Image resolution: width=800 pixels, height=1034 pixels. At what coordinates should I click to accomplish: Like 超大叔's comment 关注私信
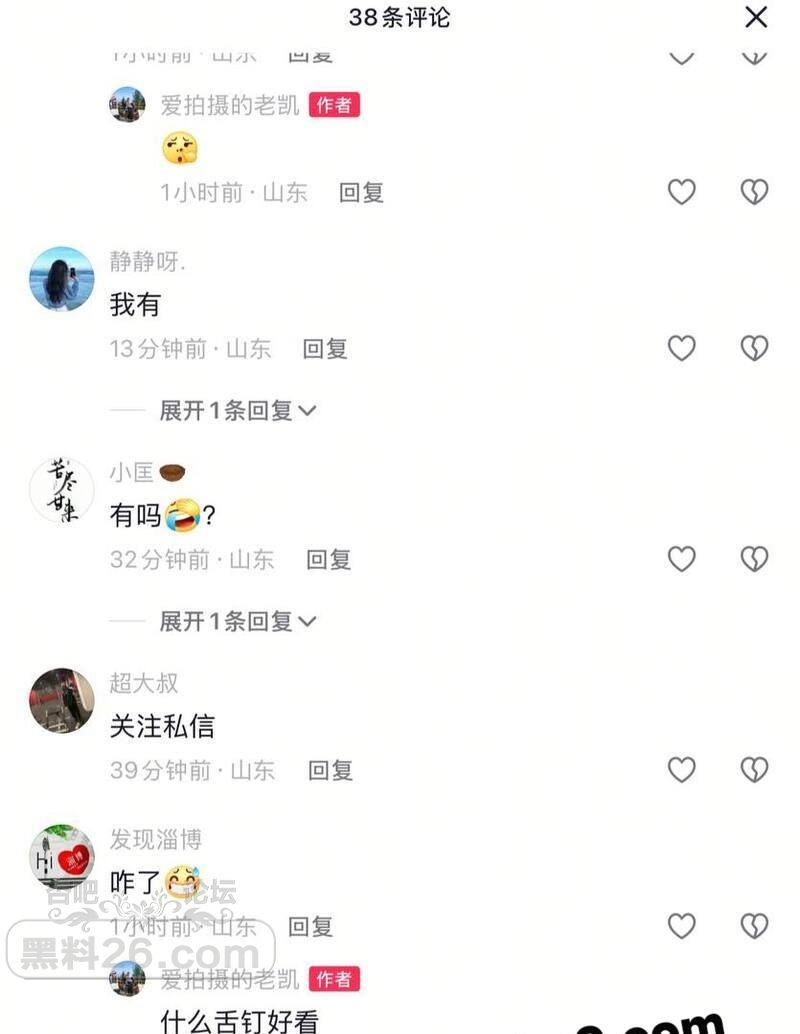coord(681,770)
